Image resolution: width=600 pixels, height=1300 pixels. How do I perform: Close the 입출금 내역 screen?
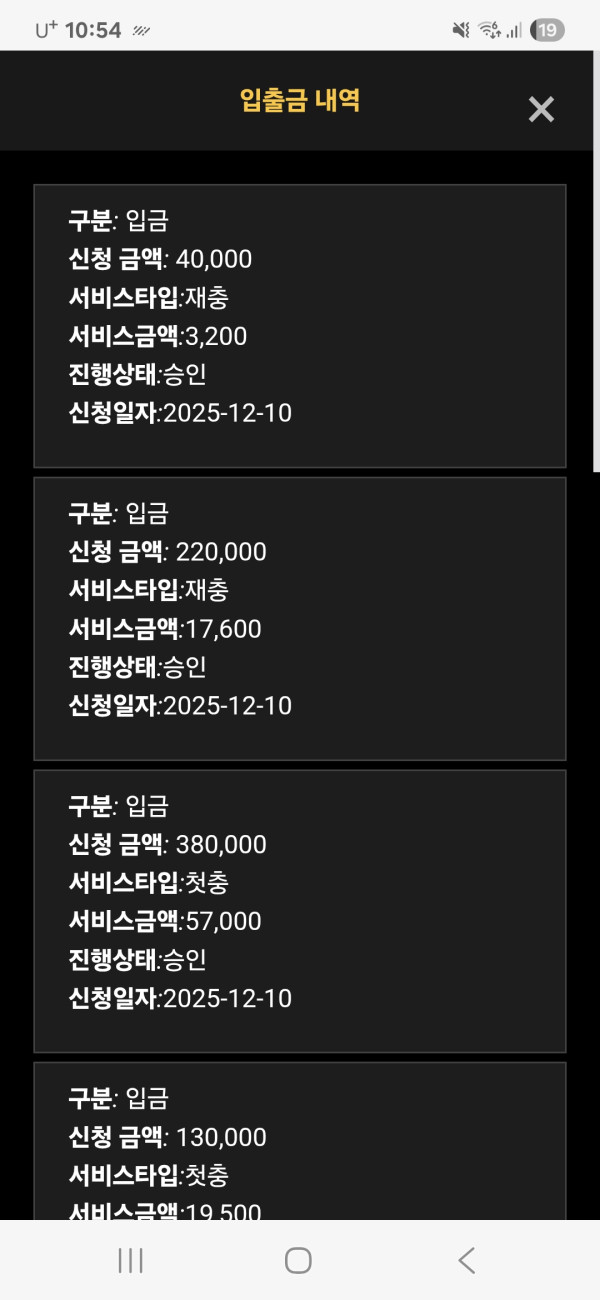(541, 109)
